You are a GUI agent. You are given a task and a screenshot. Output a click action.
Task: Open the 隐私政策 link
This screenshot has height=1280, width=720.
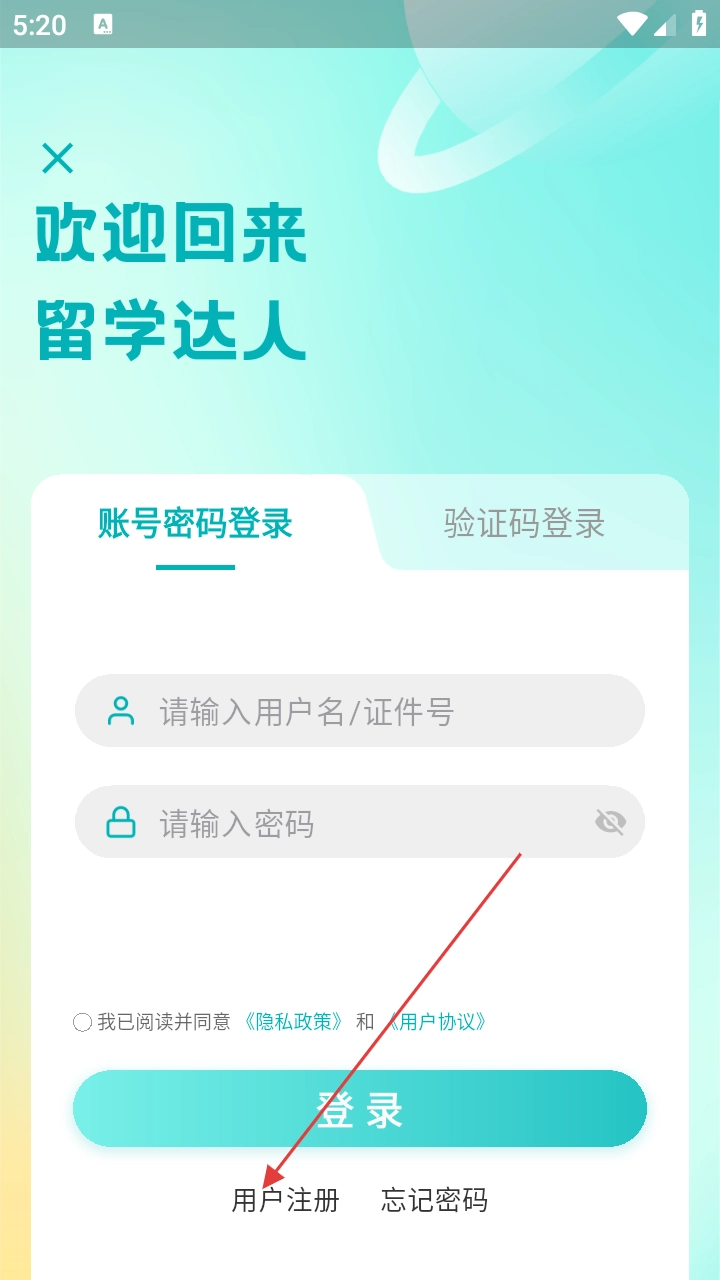tap(294, 1022)
